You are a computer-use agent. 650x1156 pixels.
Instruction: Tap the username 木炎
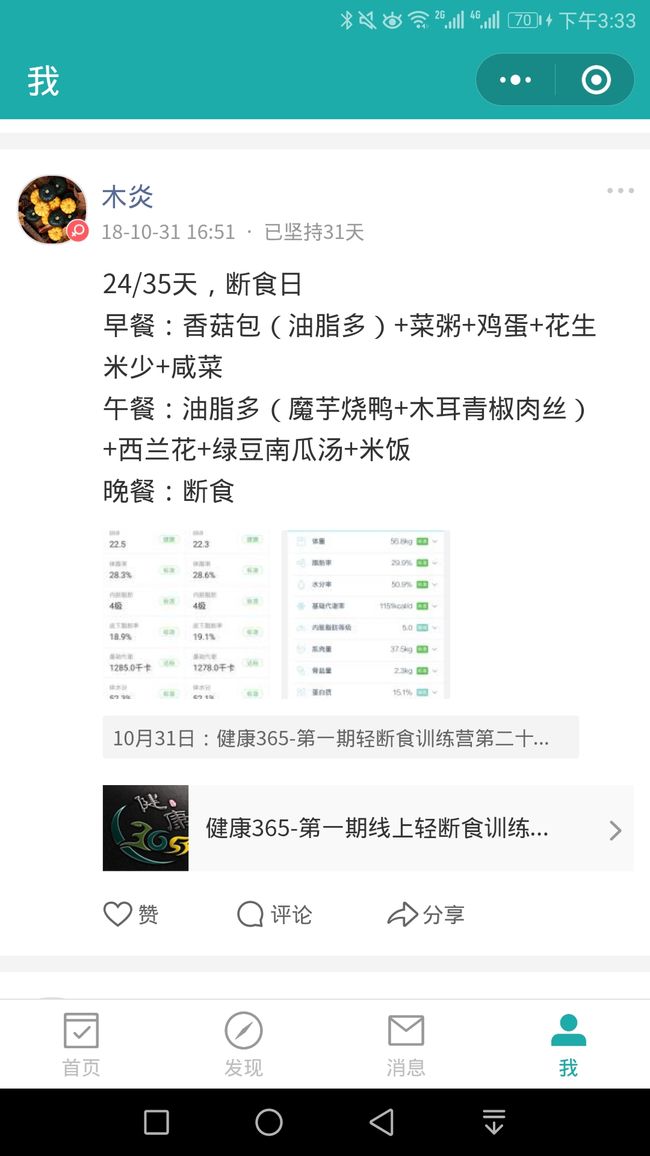[x=127, y=197]
